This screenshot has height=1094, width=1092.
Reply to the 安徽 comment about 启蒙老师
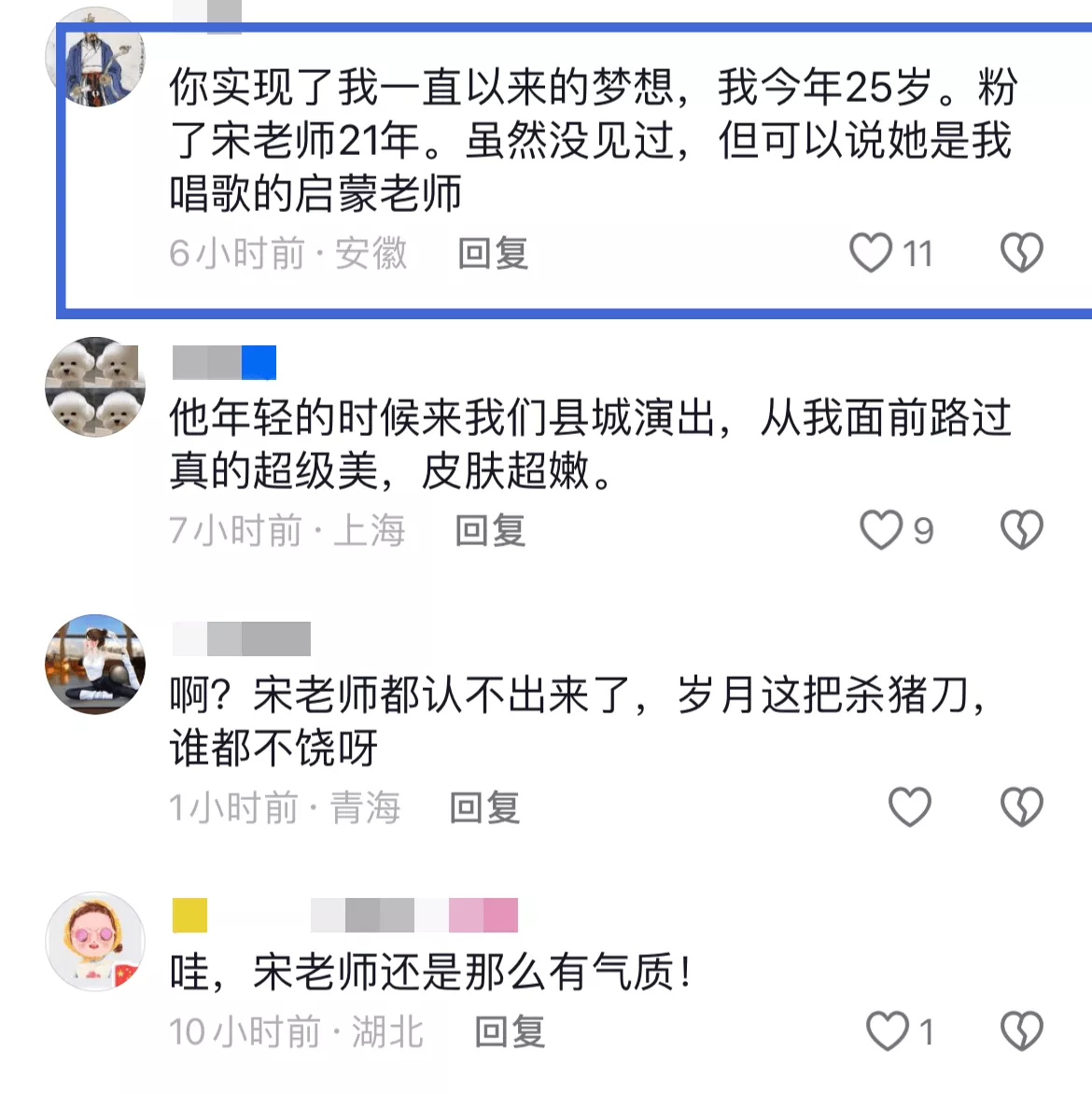[493, 253]
